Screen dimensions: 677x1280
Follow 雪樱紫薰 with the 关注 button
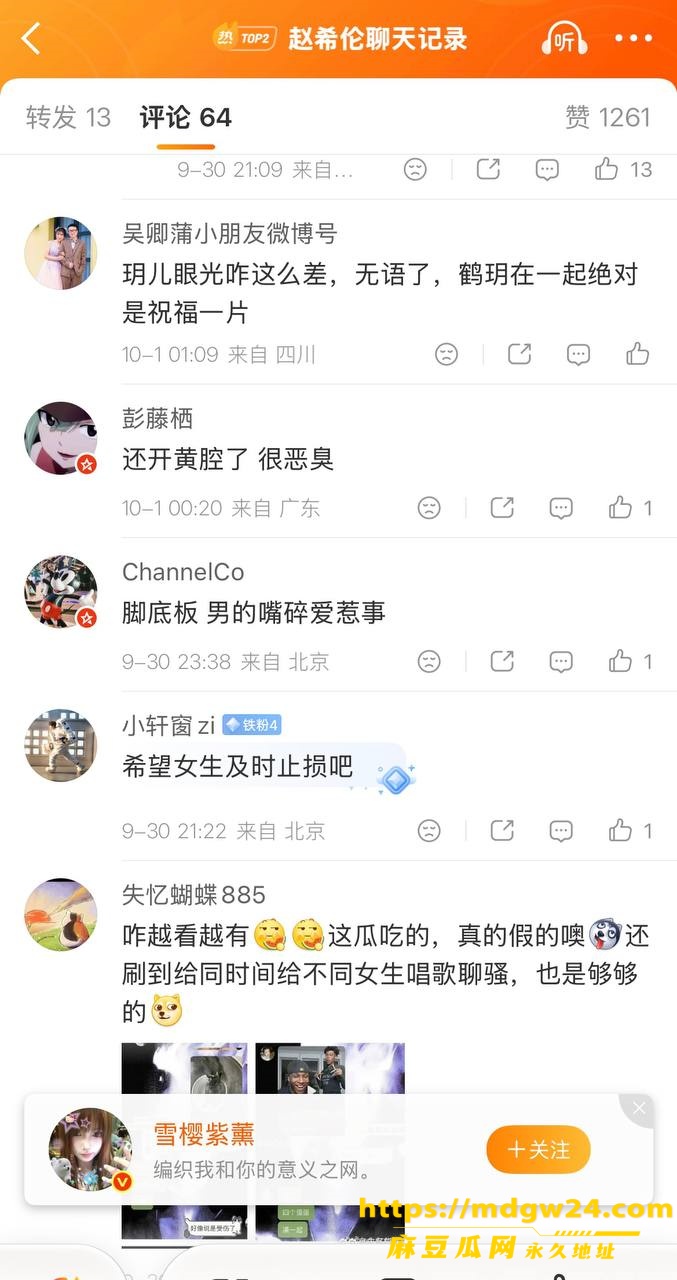tap(539, 1150)
